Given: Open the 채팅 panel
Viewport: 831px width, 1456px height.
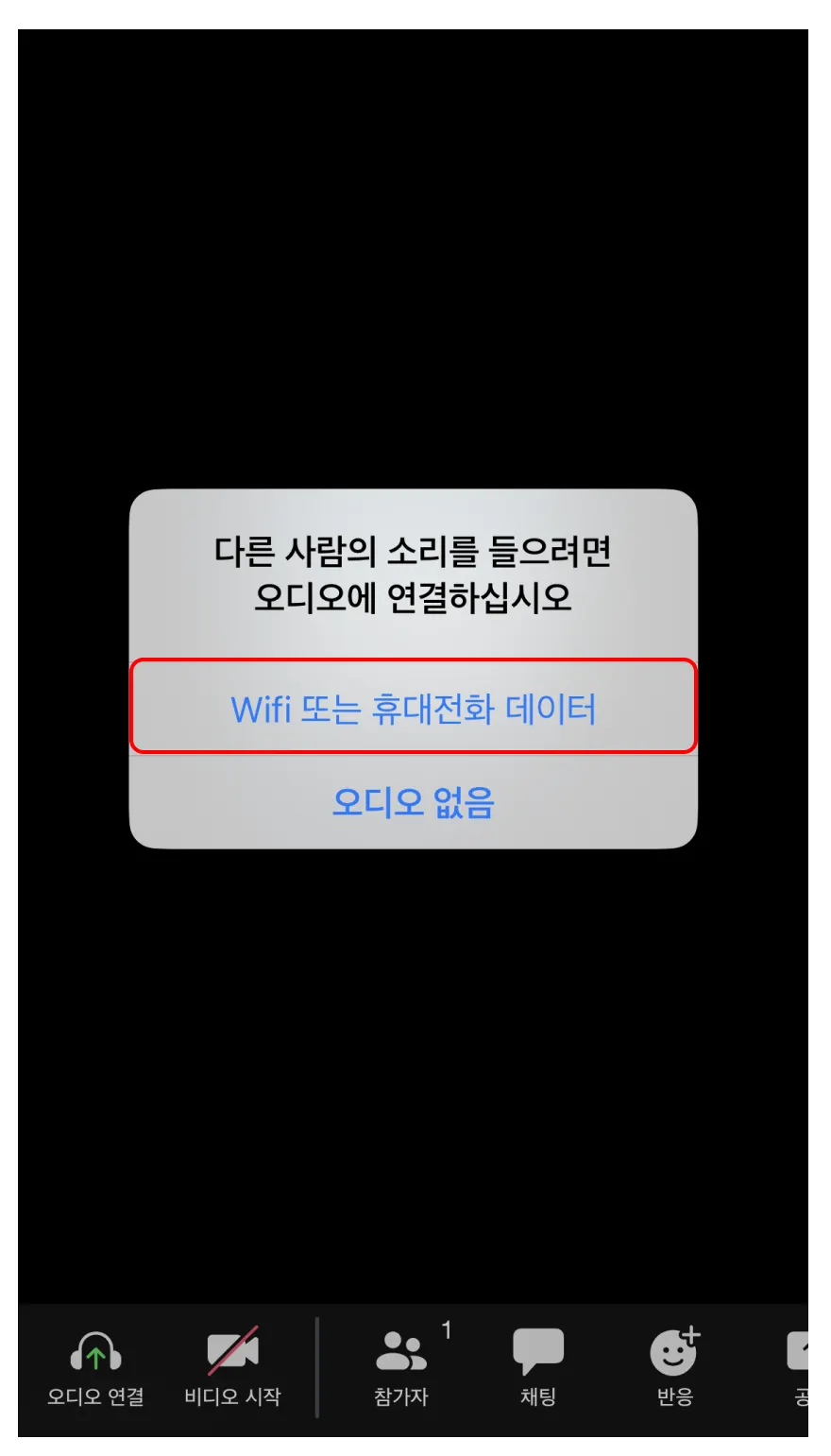Looking at the screenshot, I should point(537,1366).
